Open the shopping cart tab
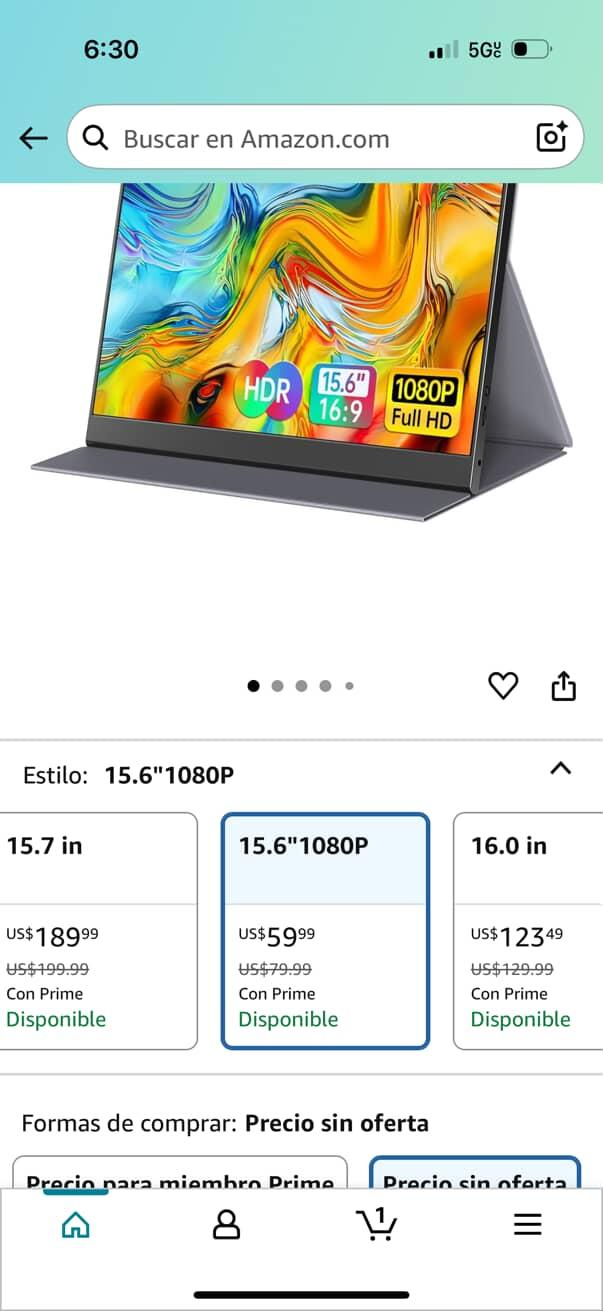The width and height of the screenshot is (603, 1311). 377,1224
